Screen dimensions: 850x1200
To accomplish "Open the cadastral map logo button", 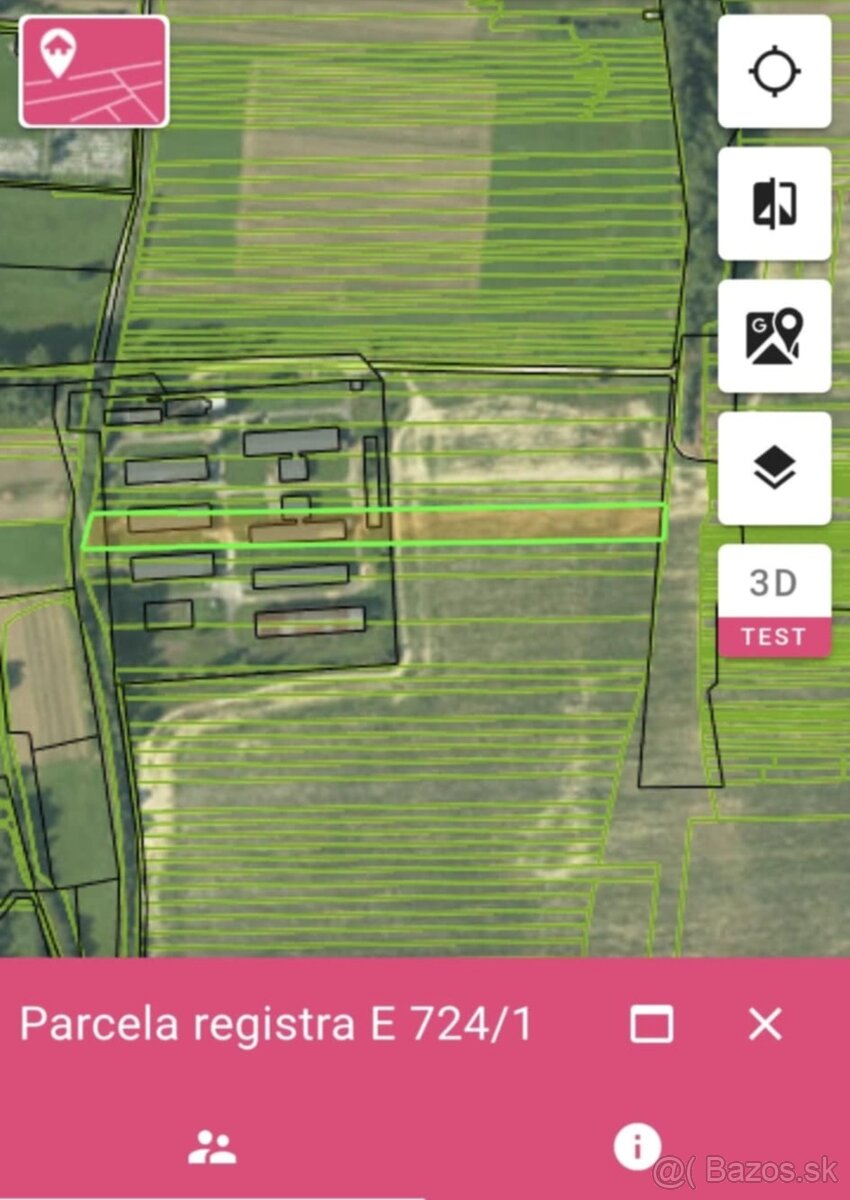I will click(94, 72).
